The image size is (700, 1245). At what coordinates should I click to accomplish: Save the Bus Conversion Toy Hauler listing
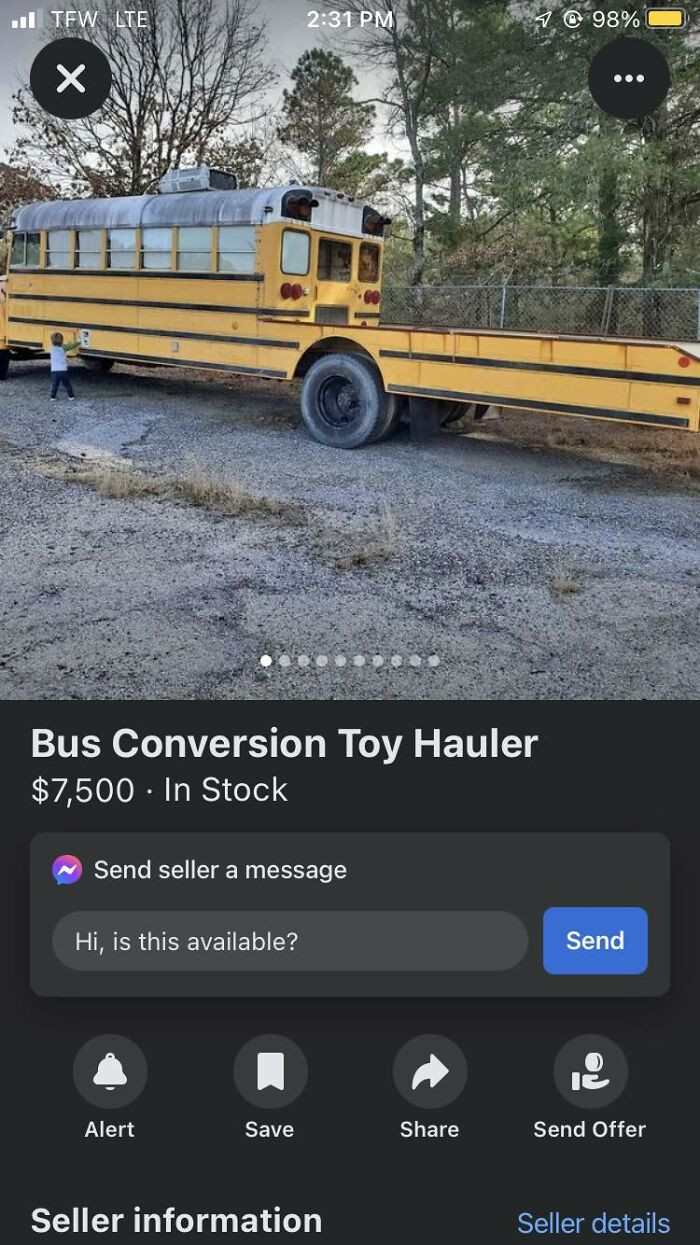(270, 1072)
